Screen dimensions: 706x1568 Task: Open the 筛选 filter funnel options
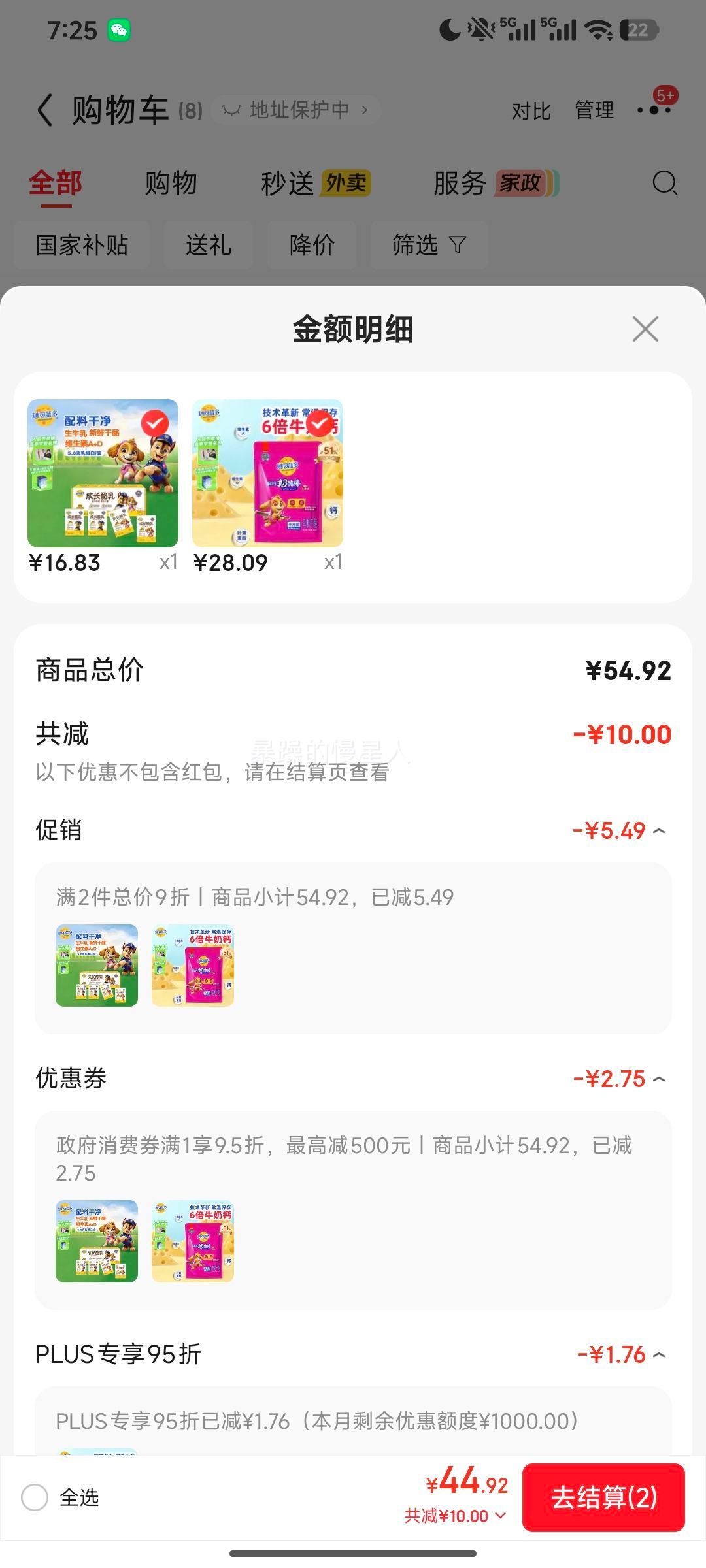[429, 245]
